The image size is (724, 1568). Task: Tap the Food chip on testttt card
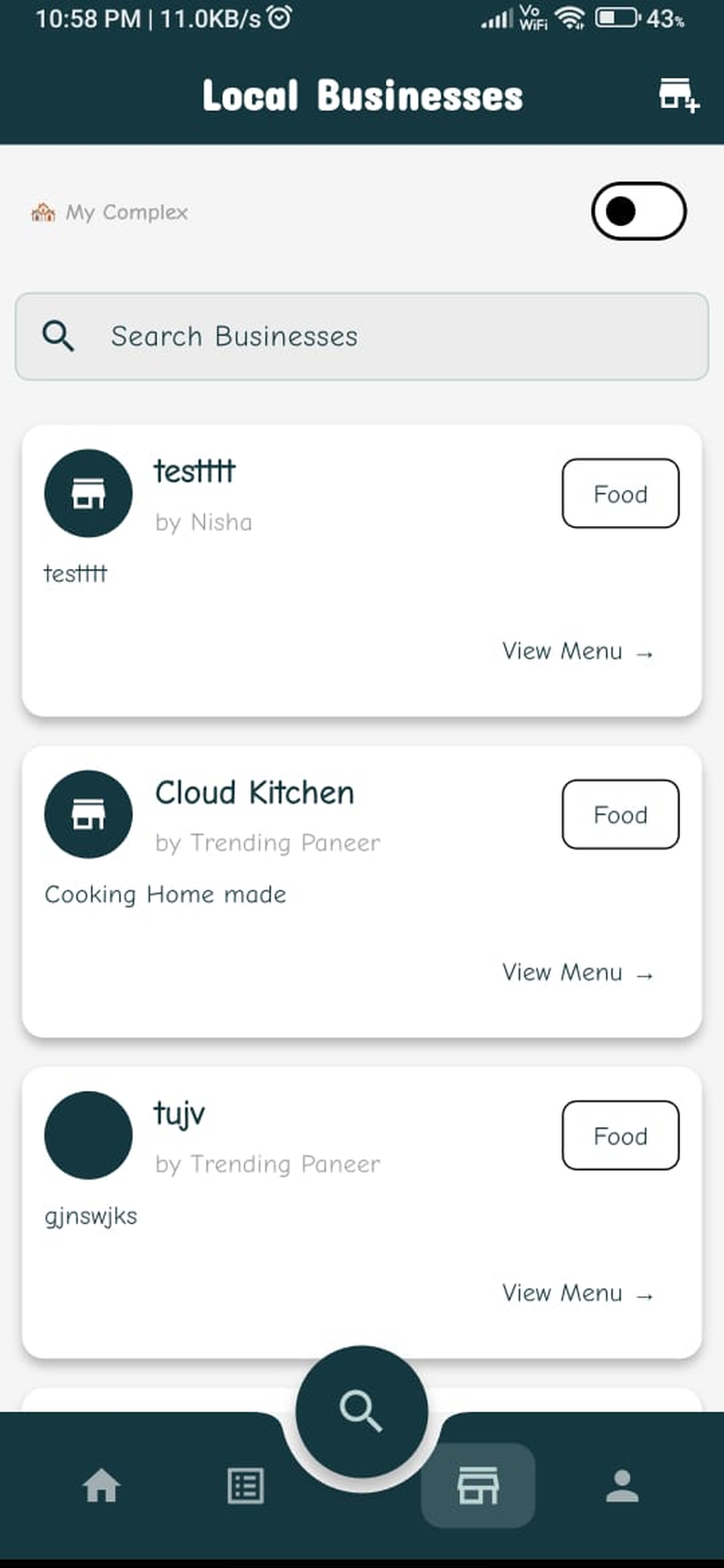(620, 494)
